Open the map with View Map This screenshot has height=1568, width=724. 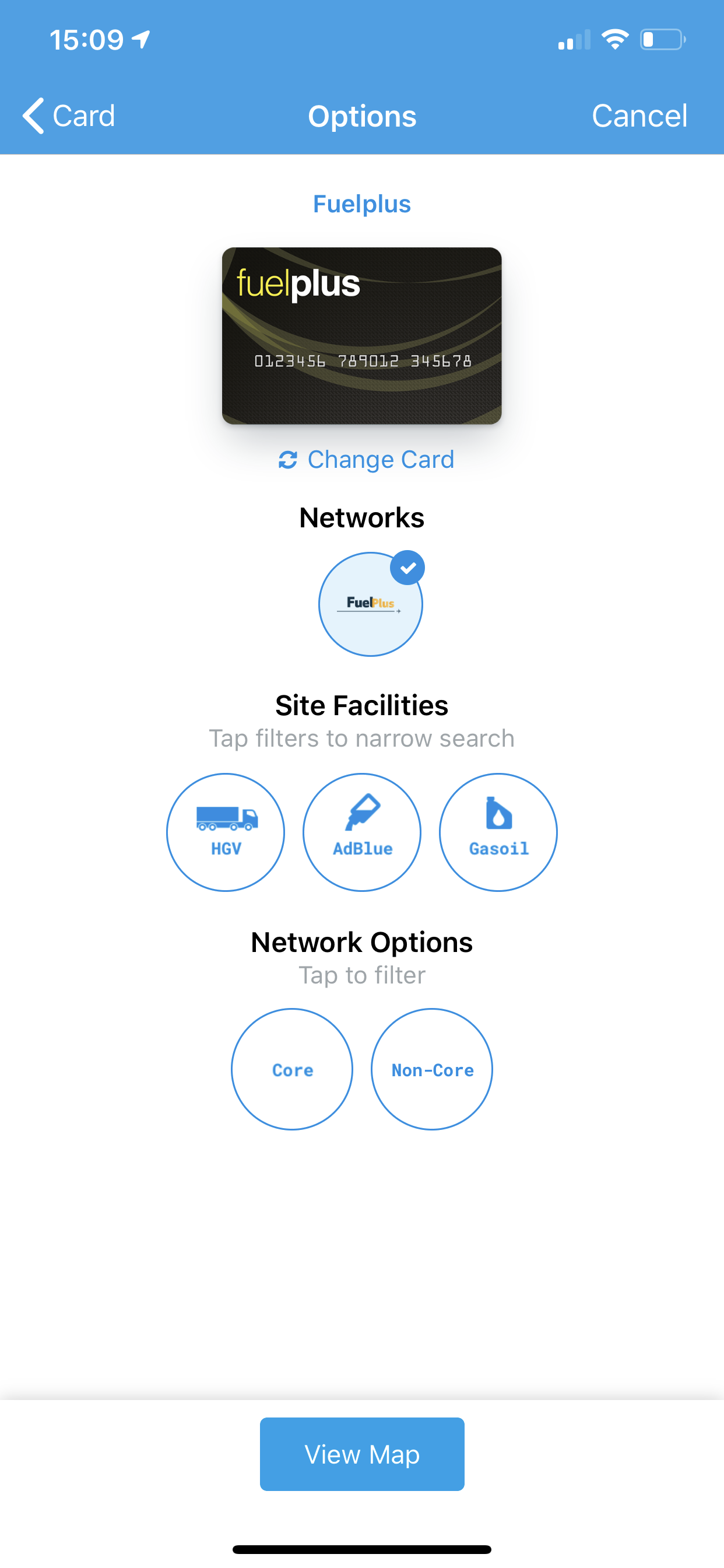click(x=362, y=1454)
